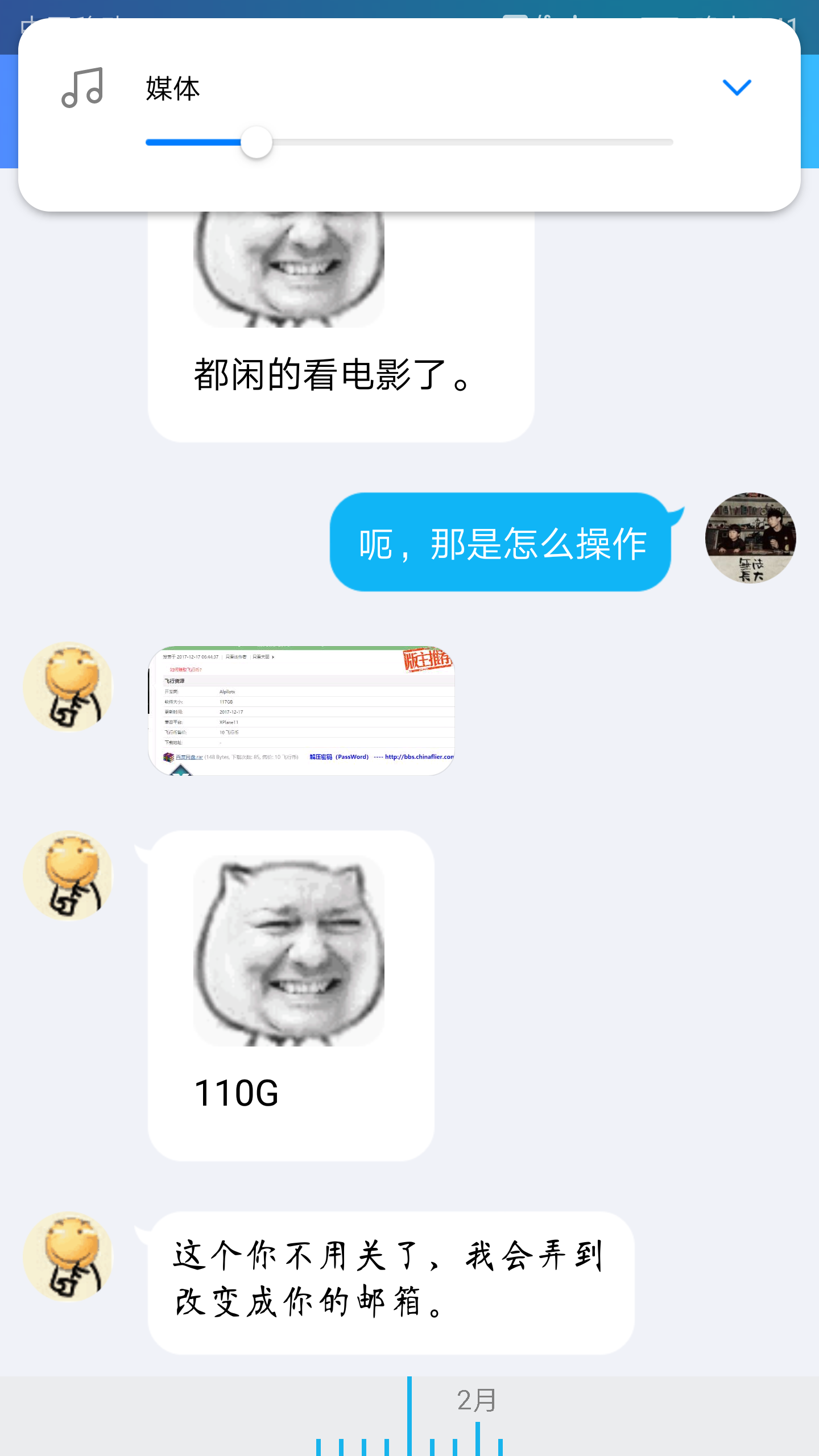Mute media with the music note icon

click(x=83, y=88)
